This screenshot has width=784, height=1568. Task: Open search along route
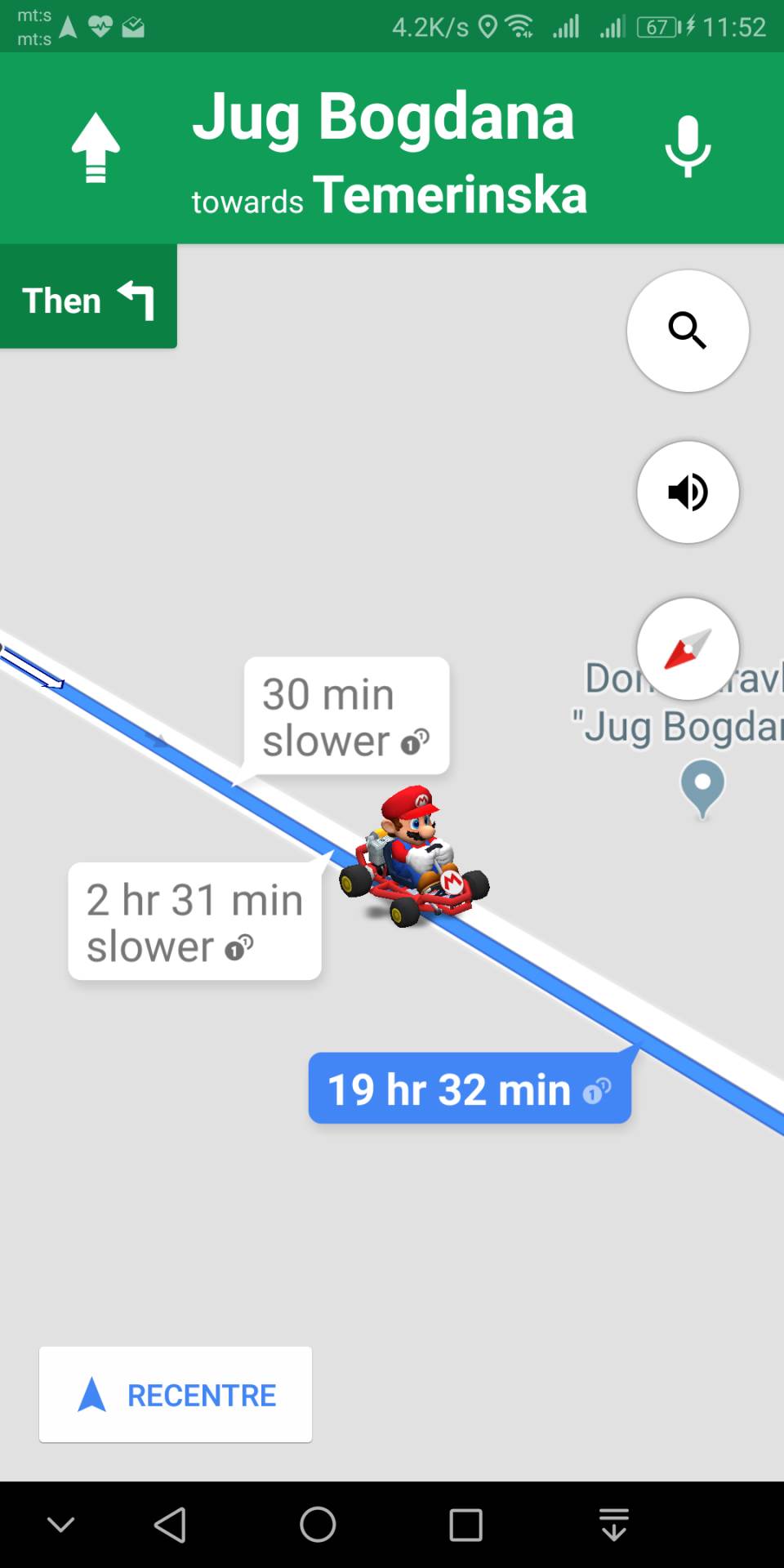tap(688, 331)
